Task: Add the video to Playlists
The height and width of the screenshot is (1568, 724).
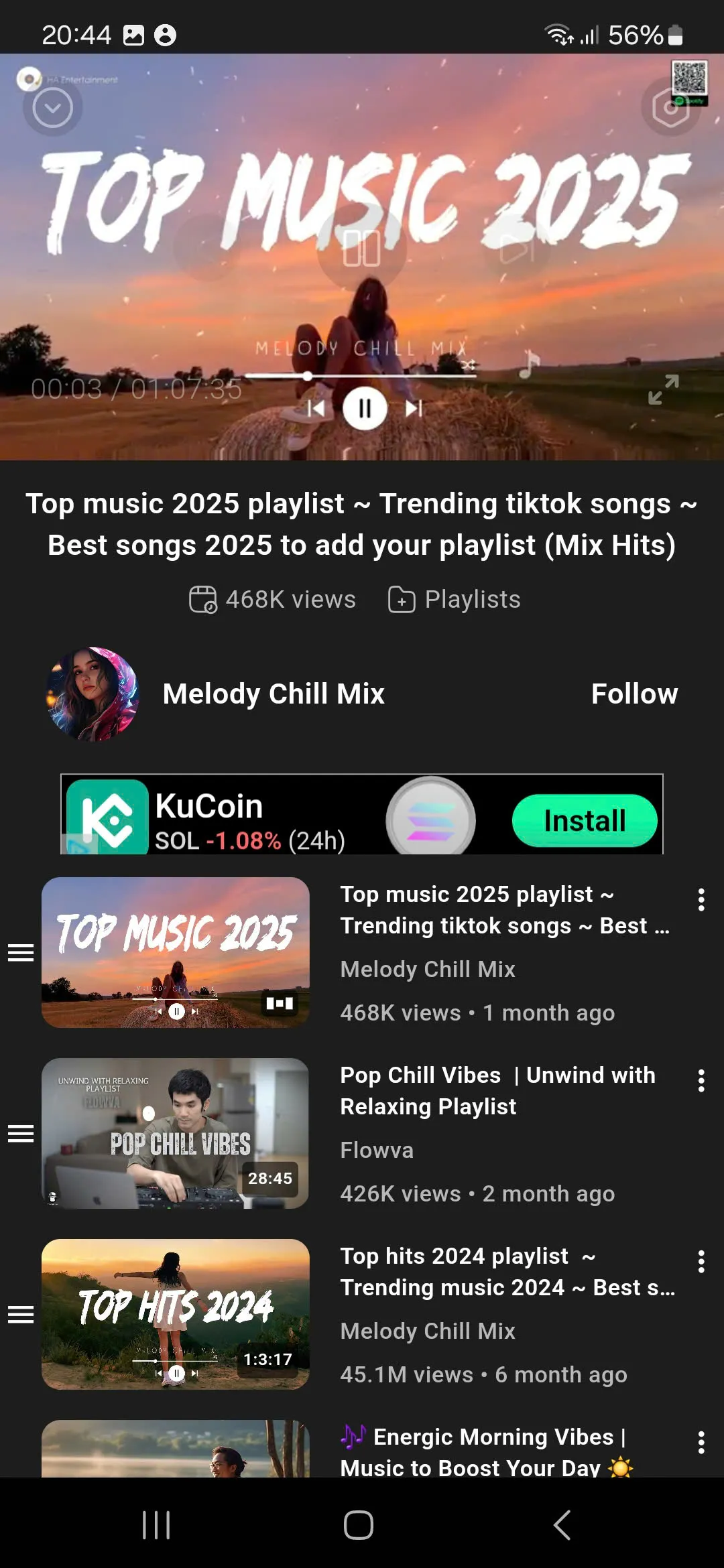Action: (455, 599)
